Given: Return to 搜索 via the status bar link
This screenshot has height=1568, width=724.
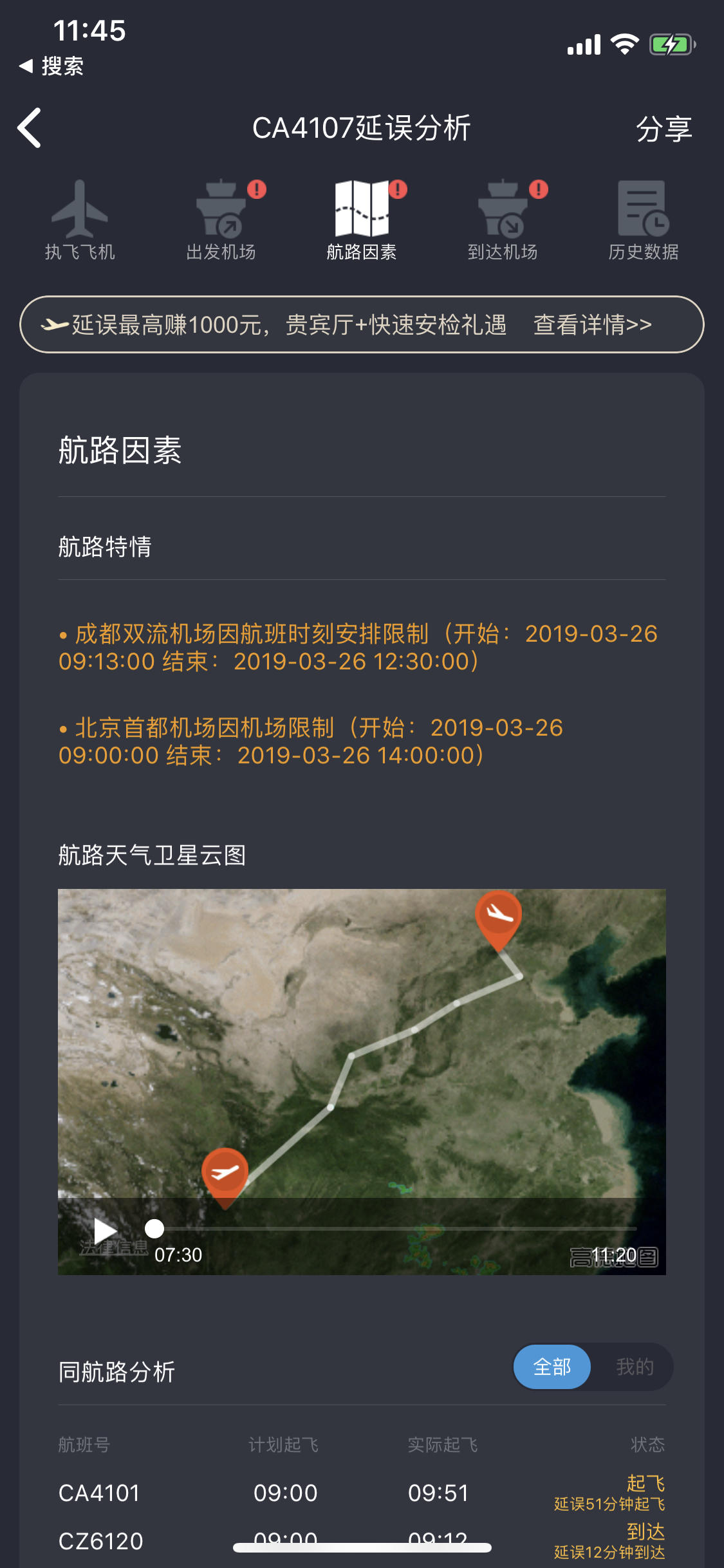Looking at the screenshot, I should 52,66.
